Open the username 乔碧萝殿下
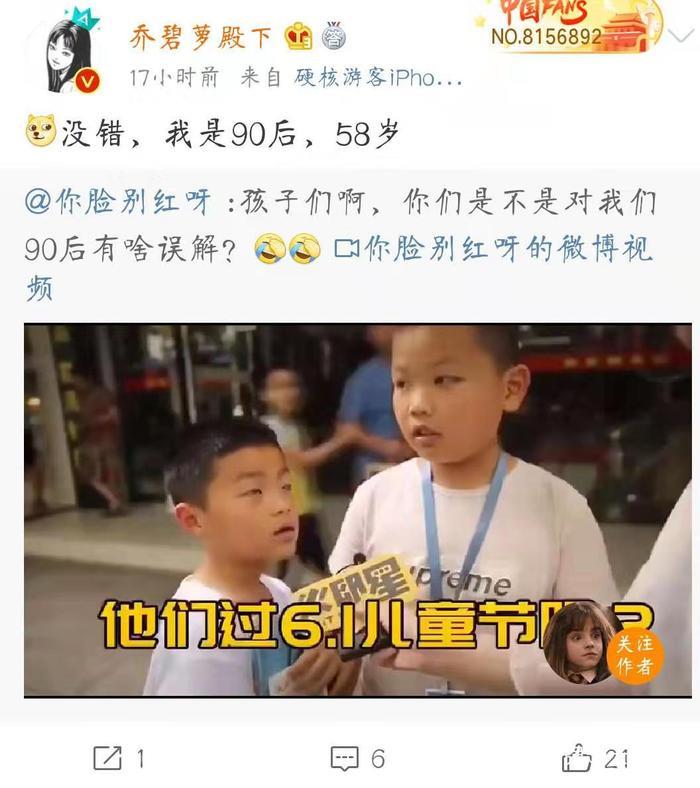Viewport: 700px width, 788px height. (x=200, y=38)
